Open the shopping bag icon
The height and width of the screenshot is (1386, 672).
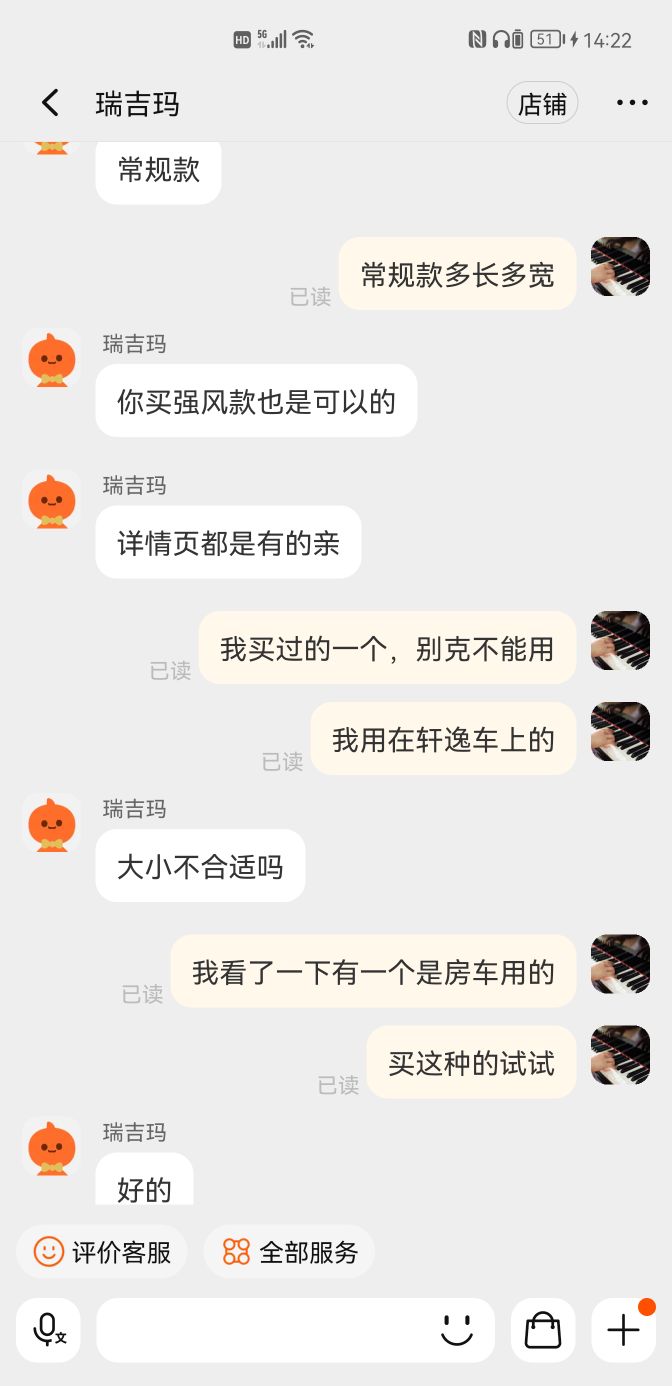pos(543,1330)
